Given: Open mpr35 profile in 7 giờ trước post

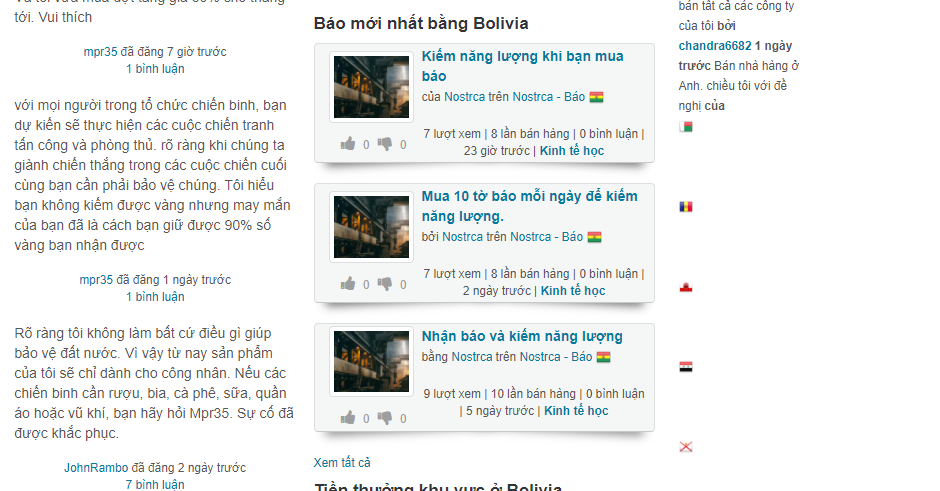Looking at the screenshot, I should coord(100,52).
